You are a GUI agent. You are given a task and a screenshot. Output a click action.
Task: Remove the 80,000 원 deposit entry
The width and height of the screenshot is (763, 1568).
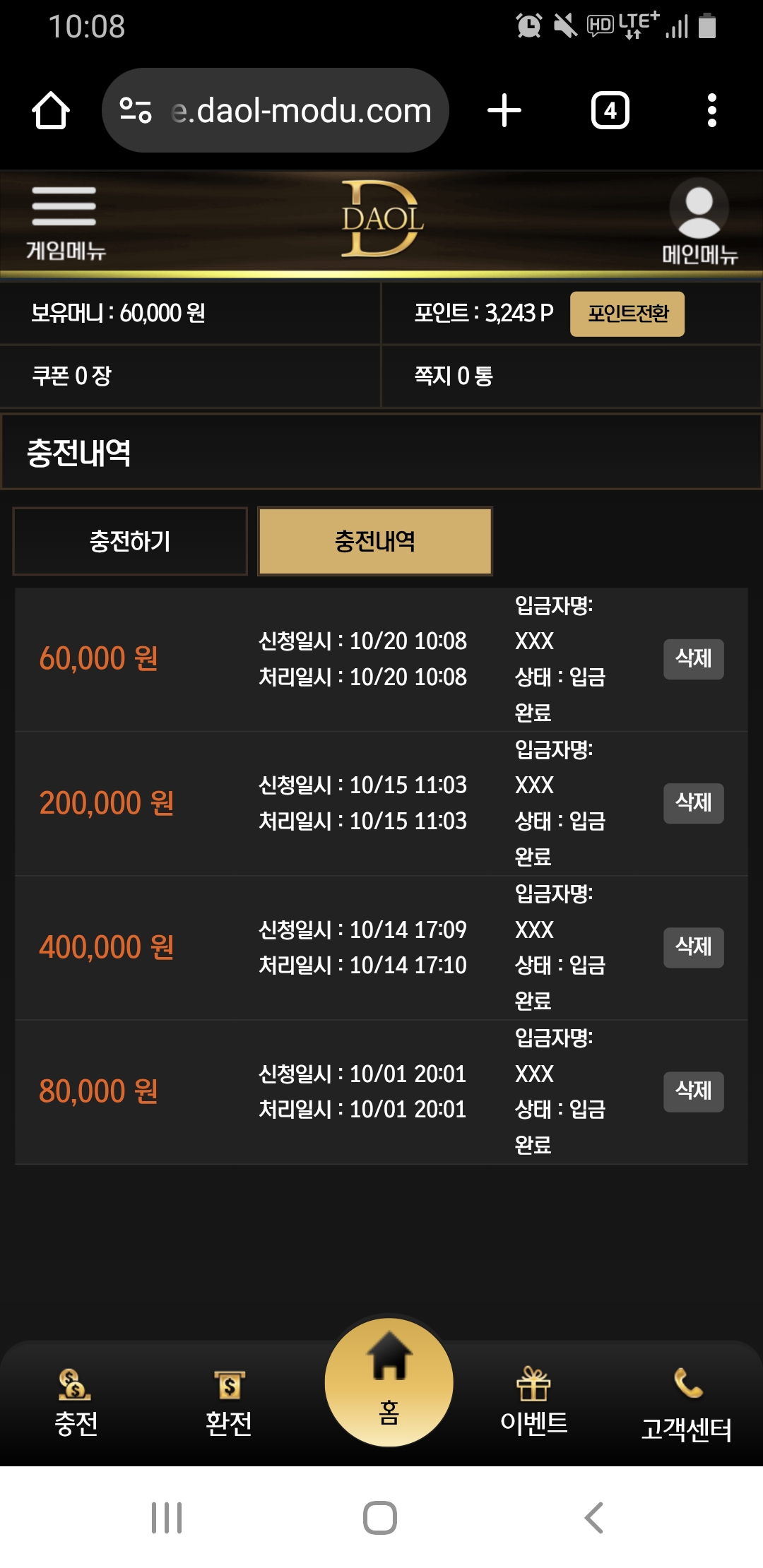(x=693, y=1091)
